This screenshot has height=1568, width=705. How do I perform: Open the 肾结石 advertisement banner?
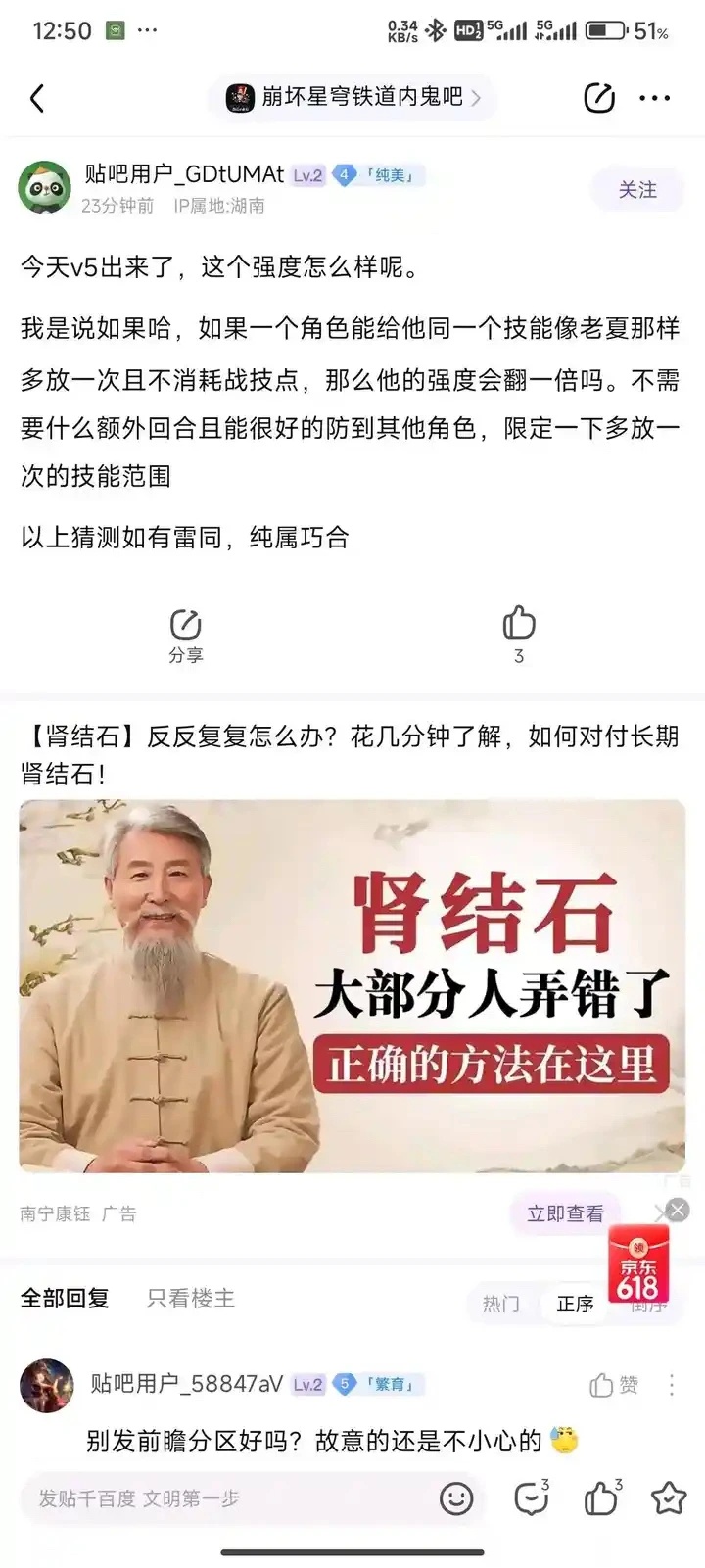coord(352,986)
